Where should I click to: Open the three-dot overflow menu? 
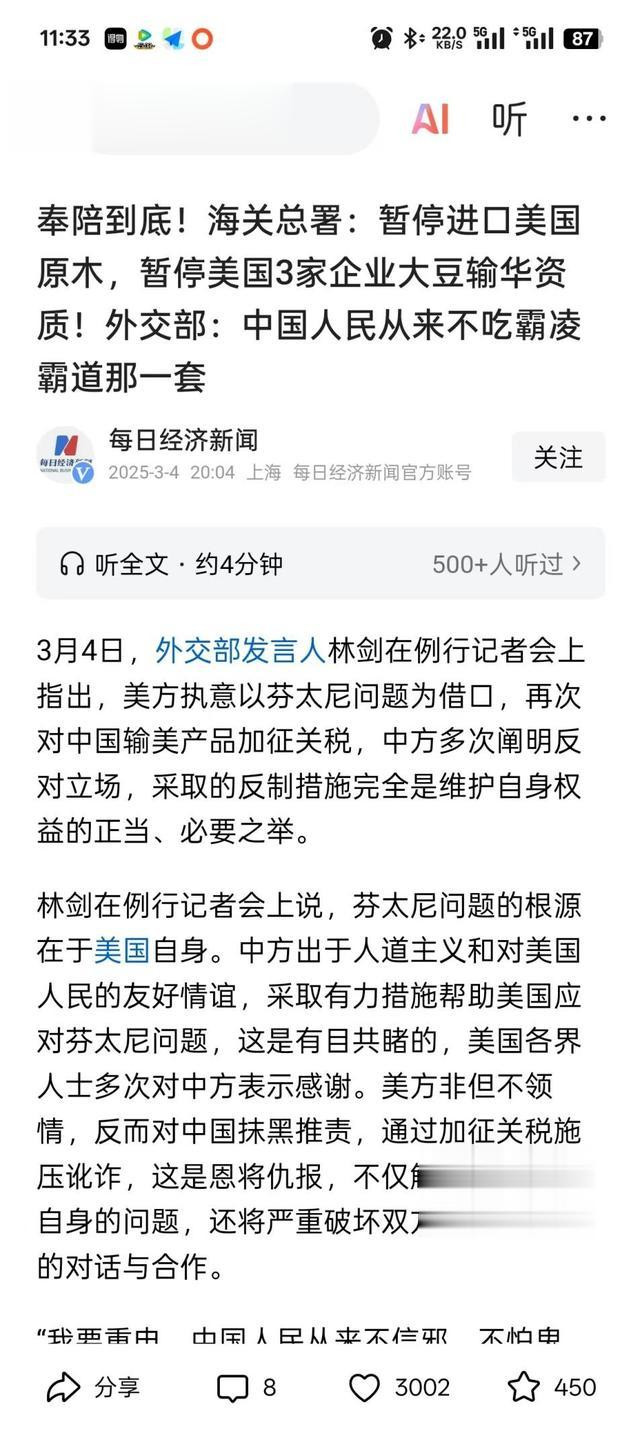pos(588,119)
